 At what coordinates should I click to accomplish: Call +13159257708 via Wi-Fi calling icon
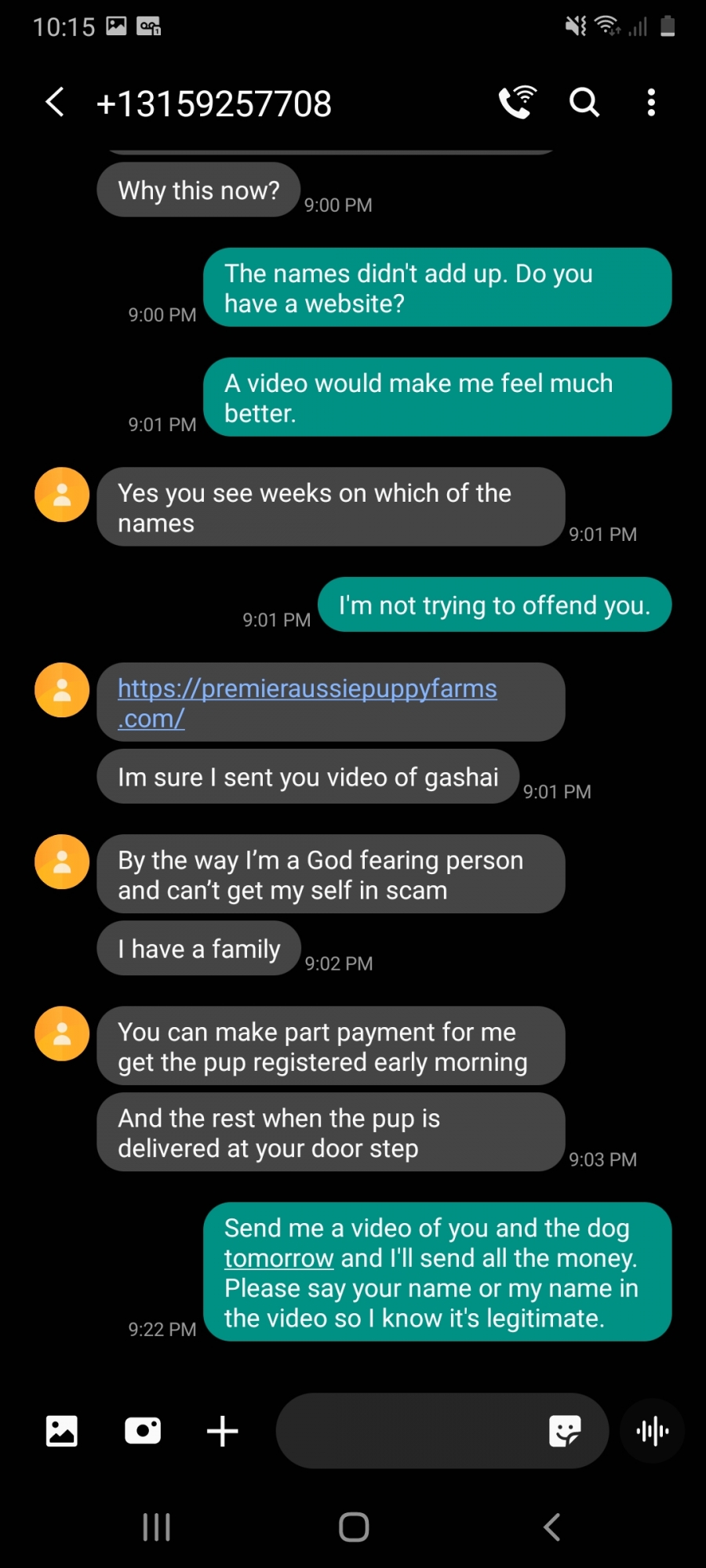pyautogui.click(x=518, y=102)
